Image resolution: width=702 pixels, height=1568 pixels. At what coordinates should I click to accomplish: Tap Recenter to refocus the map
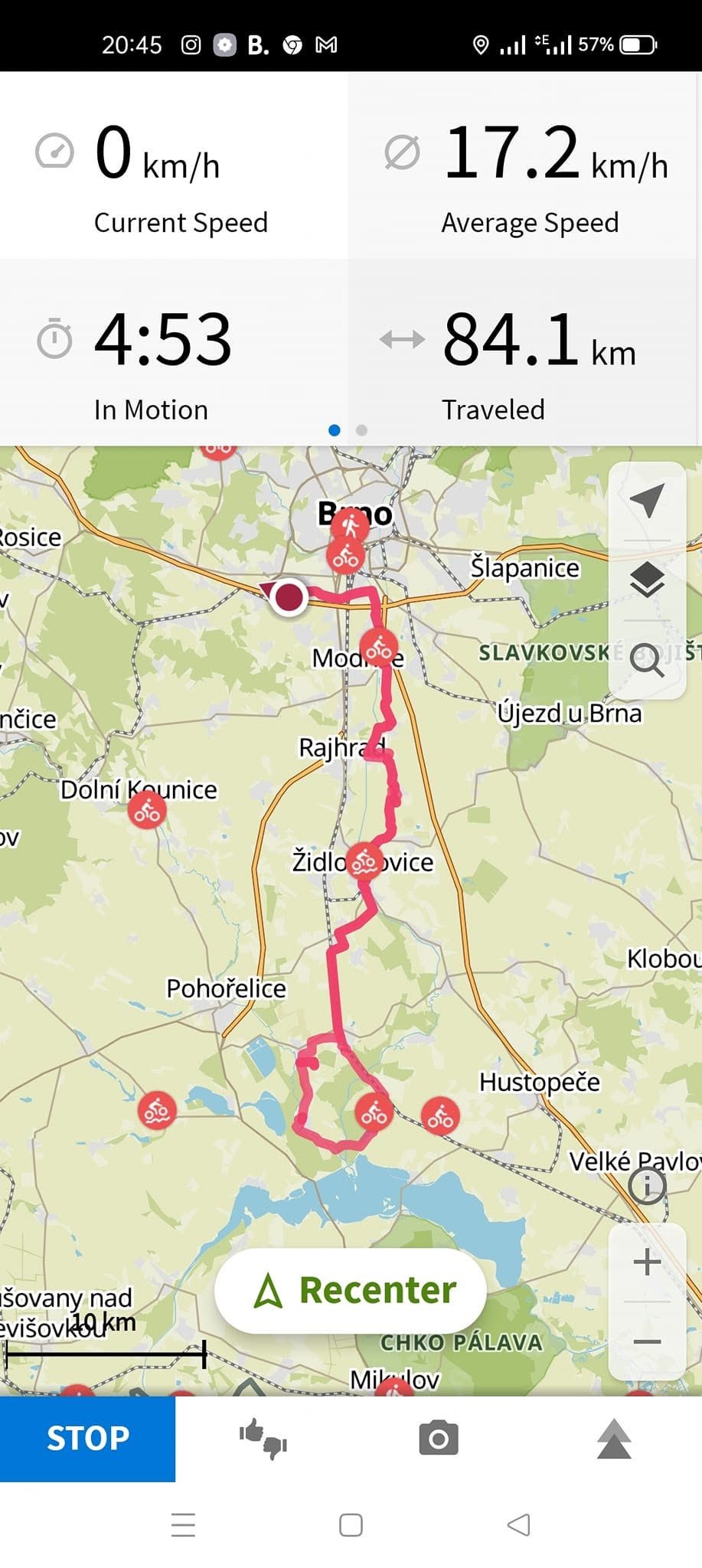point(351,1290)
